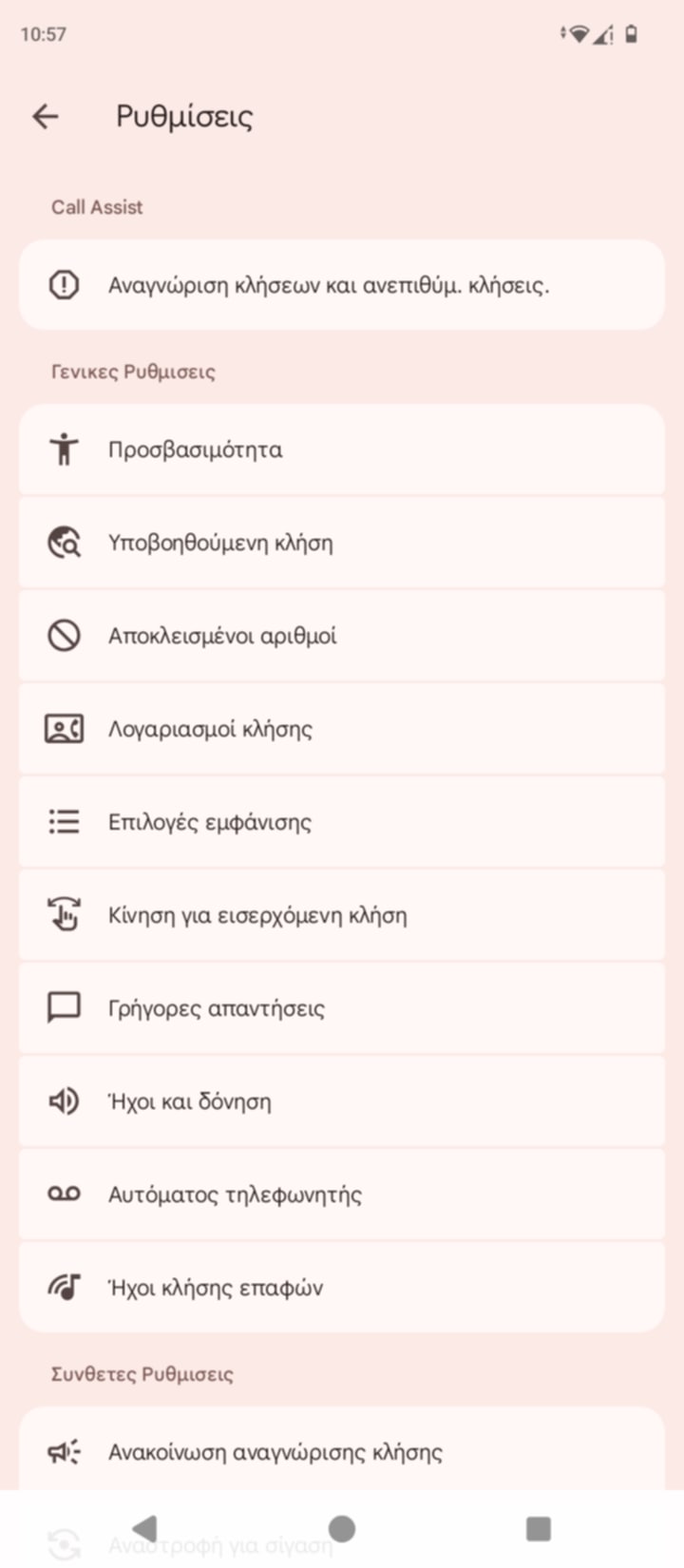Open Αναγνώριση κλήσεων και ανεπιθύμ. κλήσεις
The width and height of the screenshot is (684, 1568).
click(x=342, y=285)
